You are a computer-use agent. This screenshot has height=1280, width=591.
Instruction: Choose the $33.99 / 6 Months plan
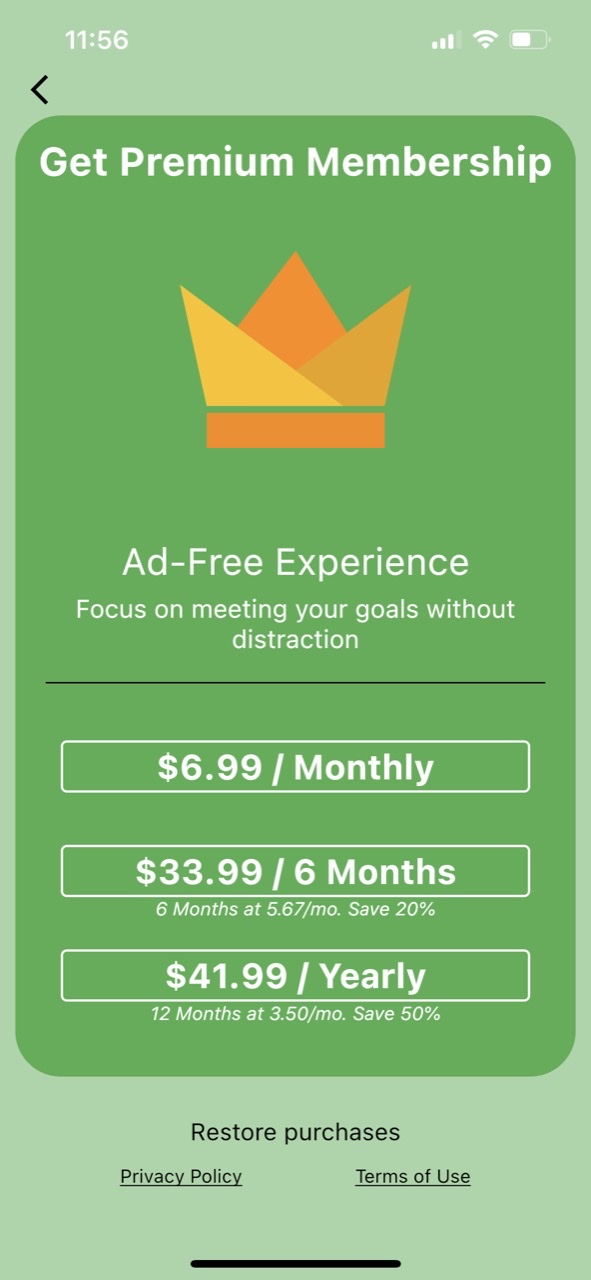(295, 871)
